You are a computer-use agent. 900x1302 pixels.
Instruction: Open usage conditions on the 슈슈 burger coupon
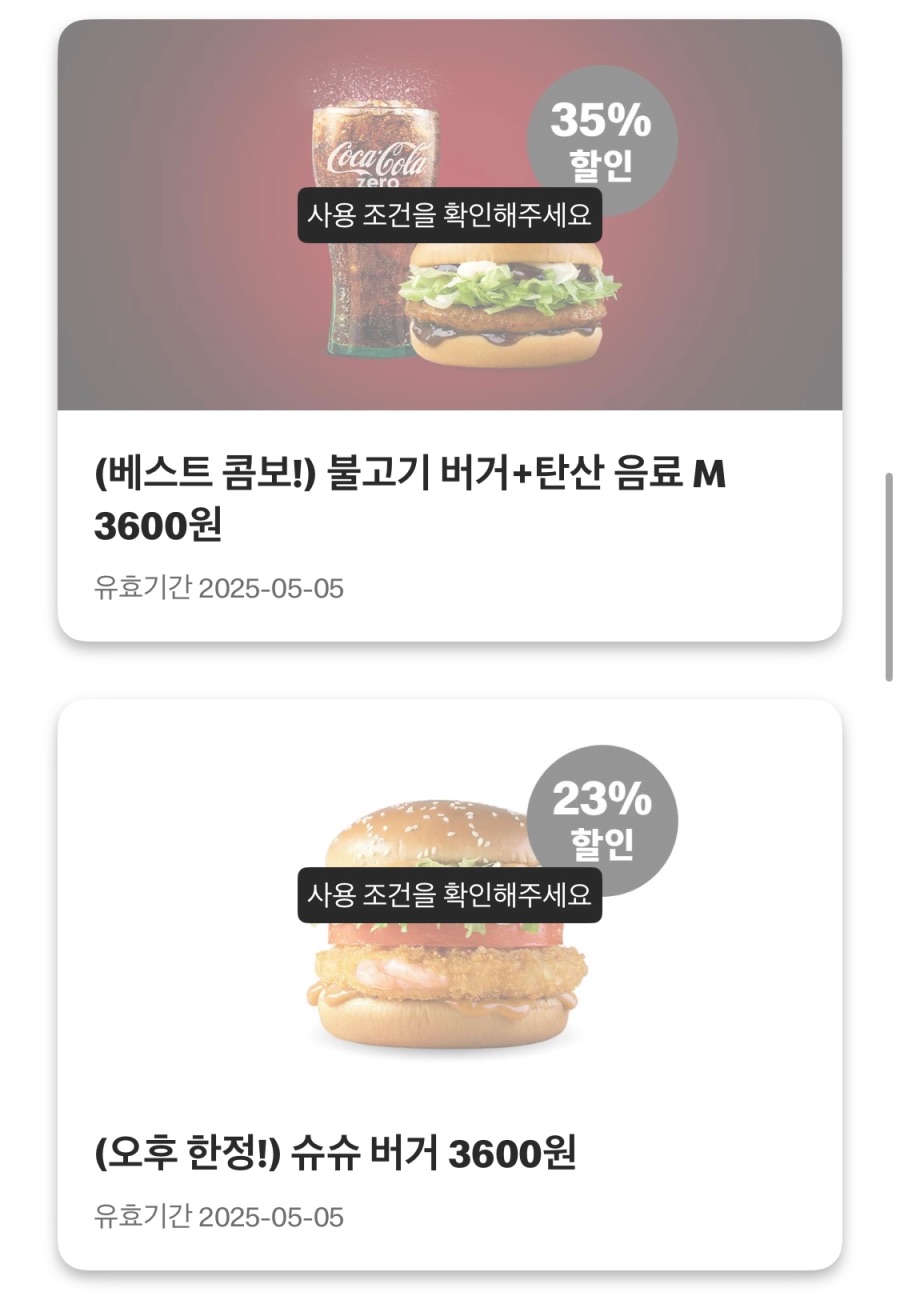[452, 896]
